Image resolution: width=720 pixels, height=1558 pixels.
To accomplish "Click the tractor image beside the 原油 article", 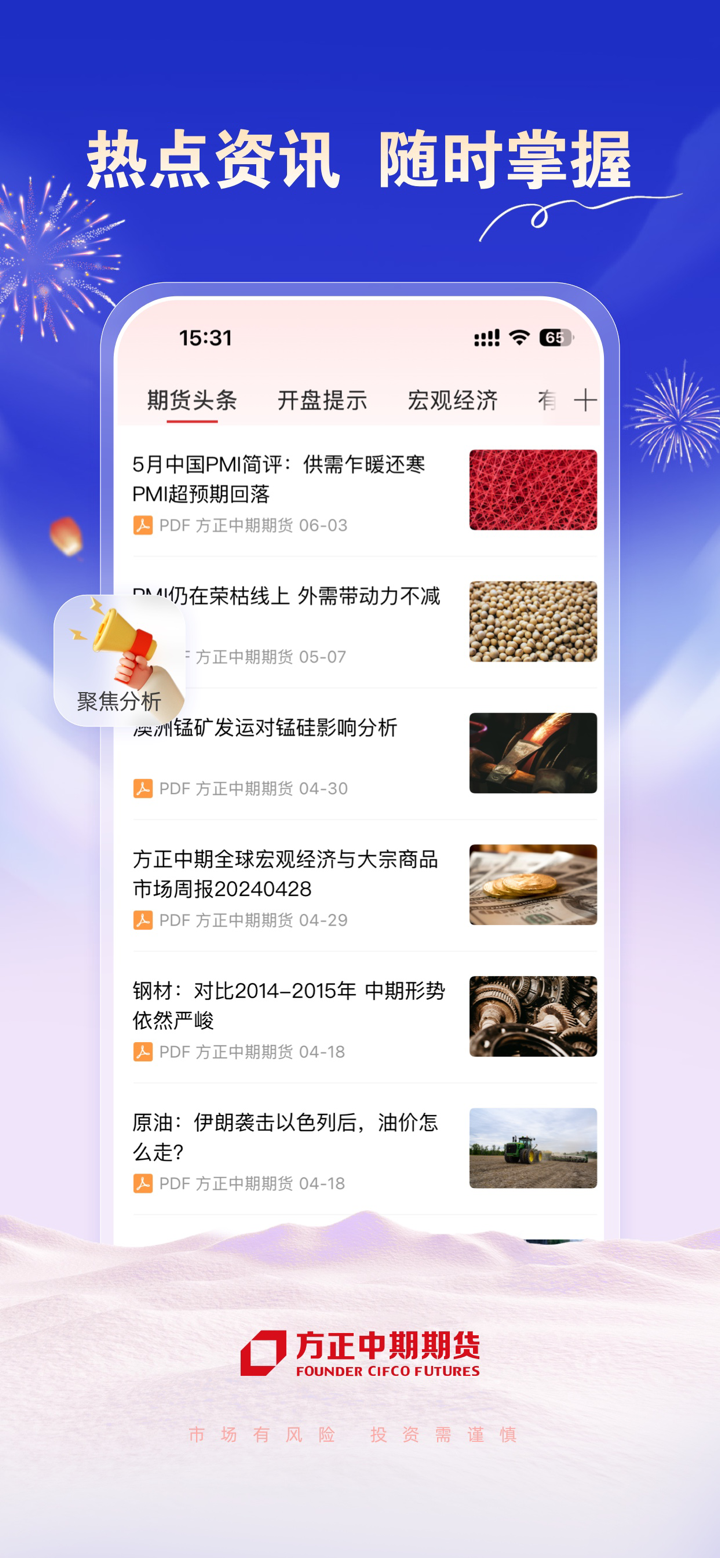I will [532, 1148].
